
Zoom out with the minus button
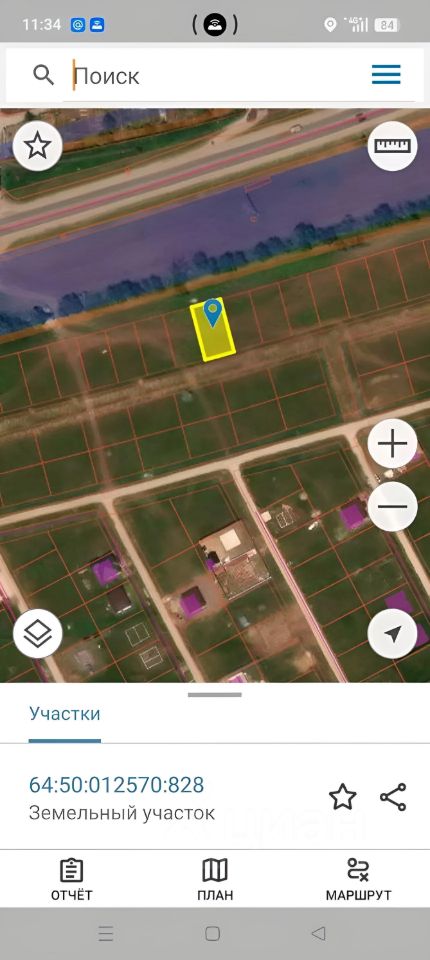point(393,506)
